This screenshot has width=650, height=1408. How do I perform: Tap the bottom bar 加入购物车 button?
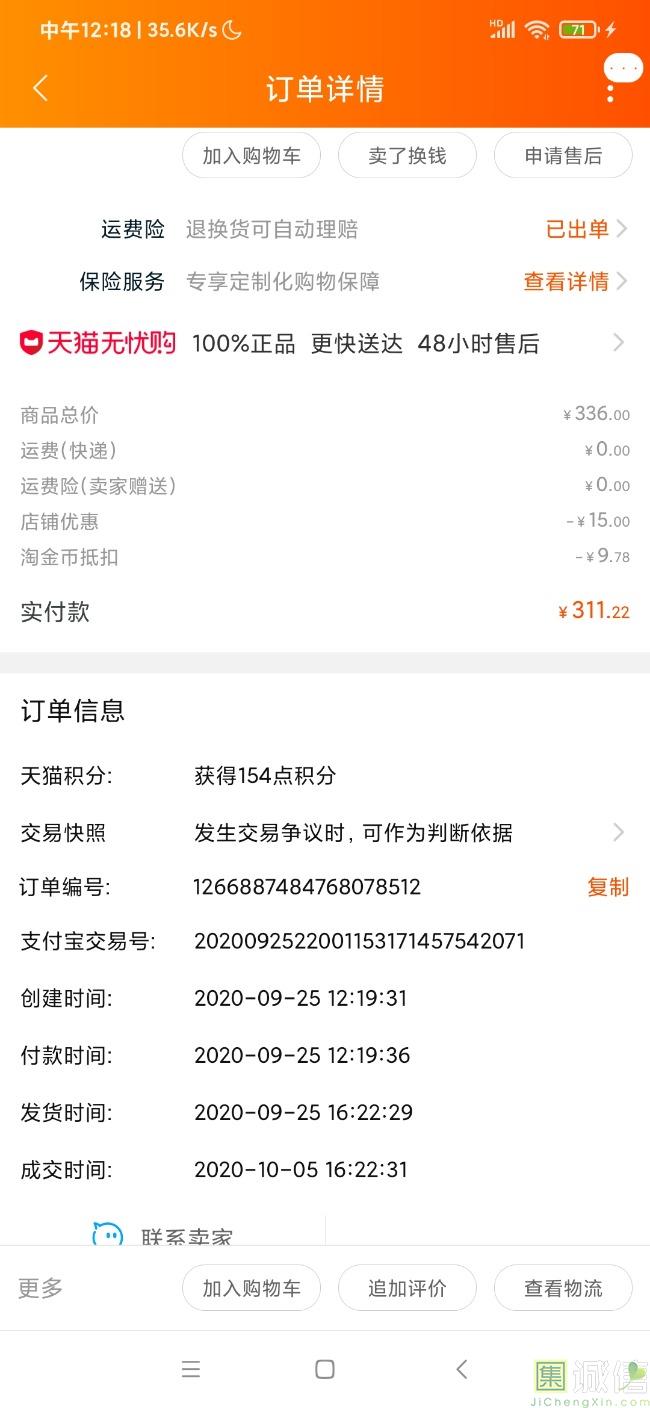pos(251,1288)
